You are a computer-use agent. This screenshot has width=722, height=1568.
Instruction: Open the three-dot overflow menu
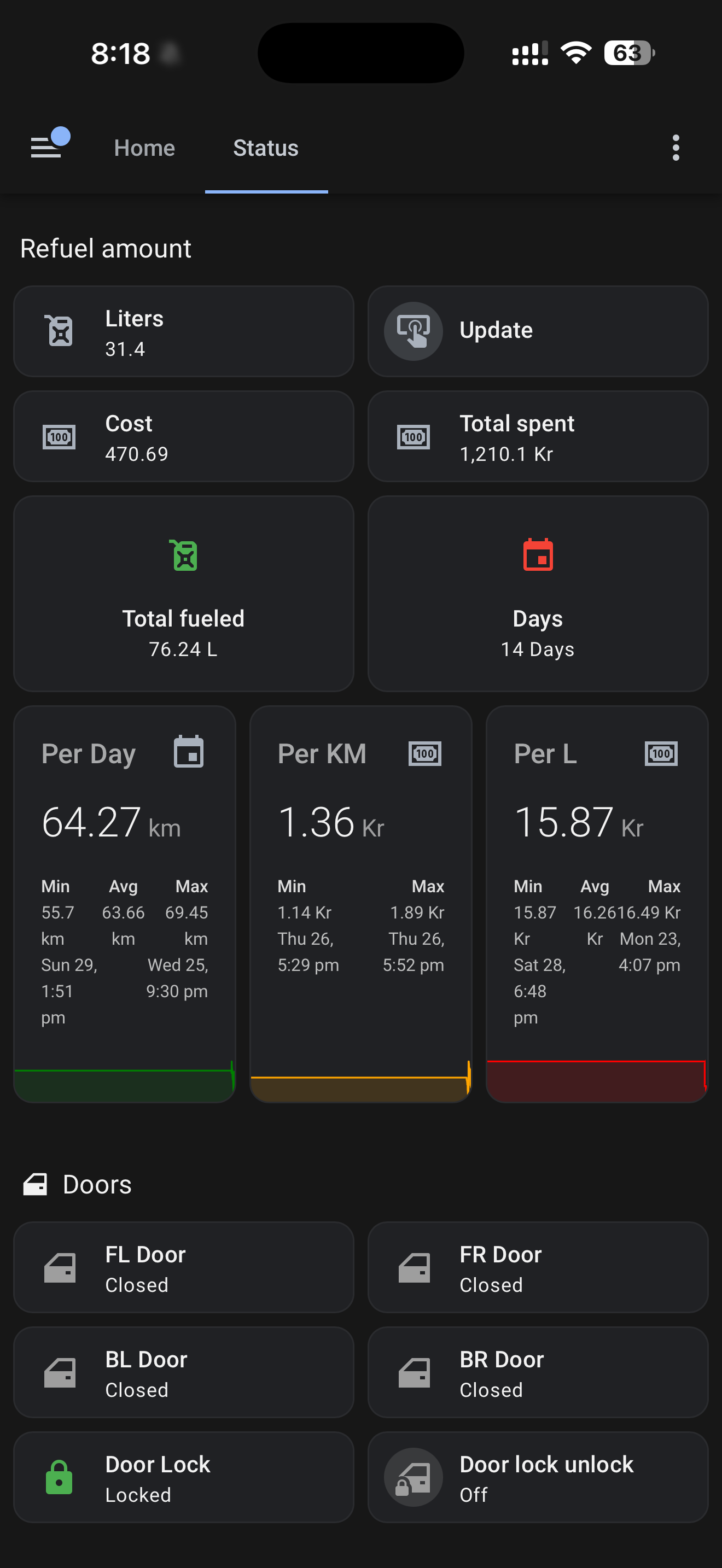pyautogui.click(x=675, y=148)
